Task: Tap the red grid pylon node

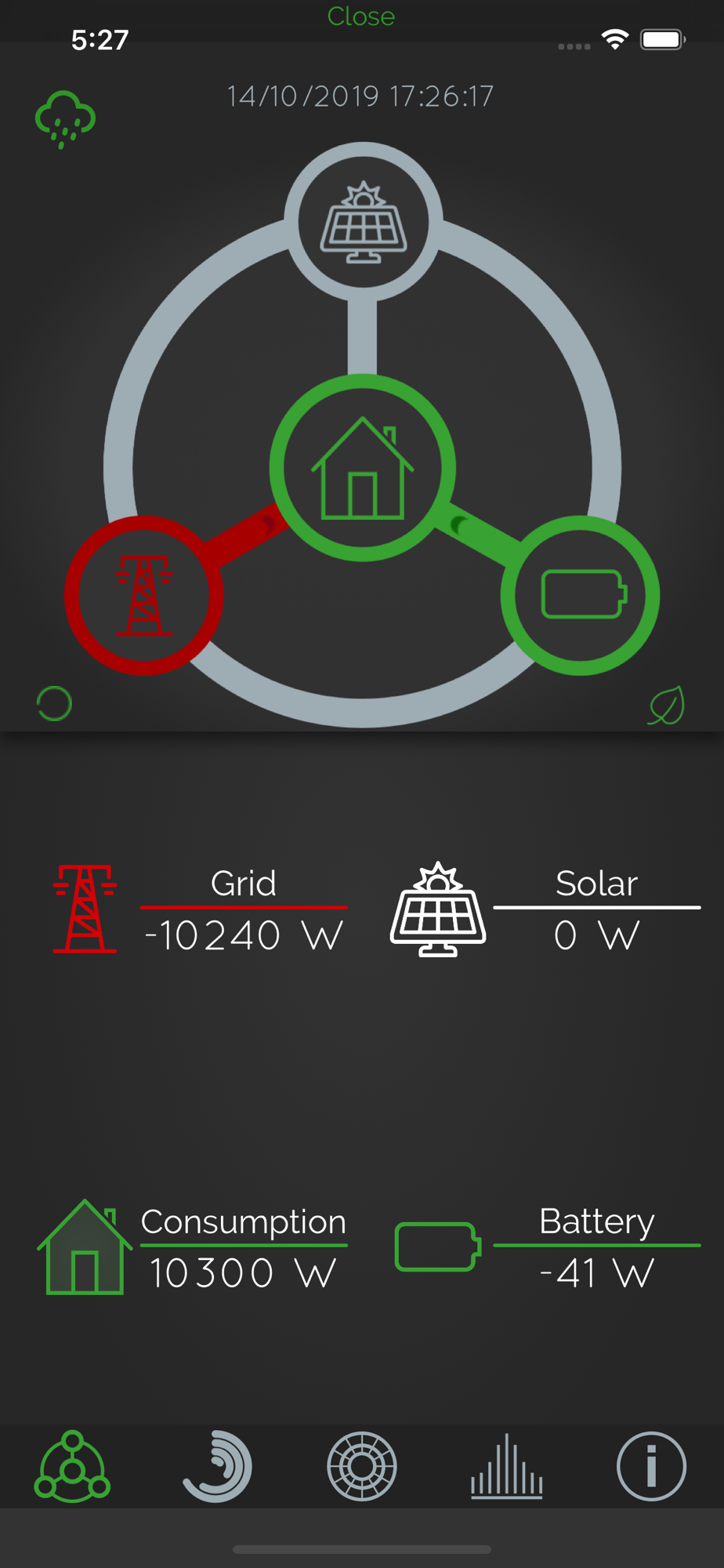Action: (x=144, y=595)
